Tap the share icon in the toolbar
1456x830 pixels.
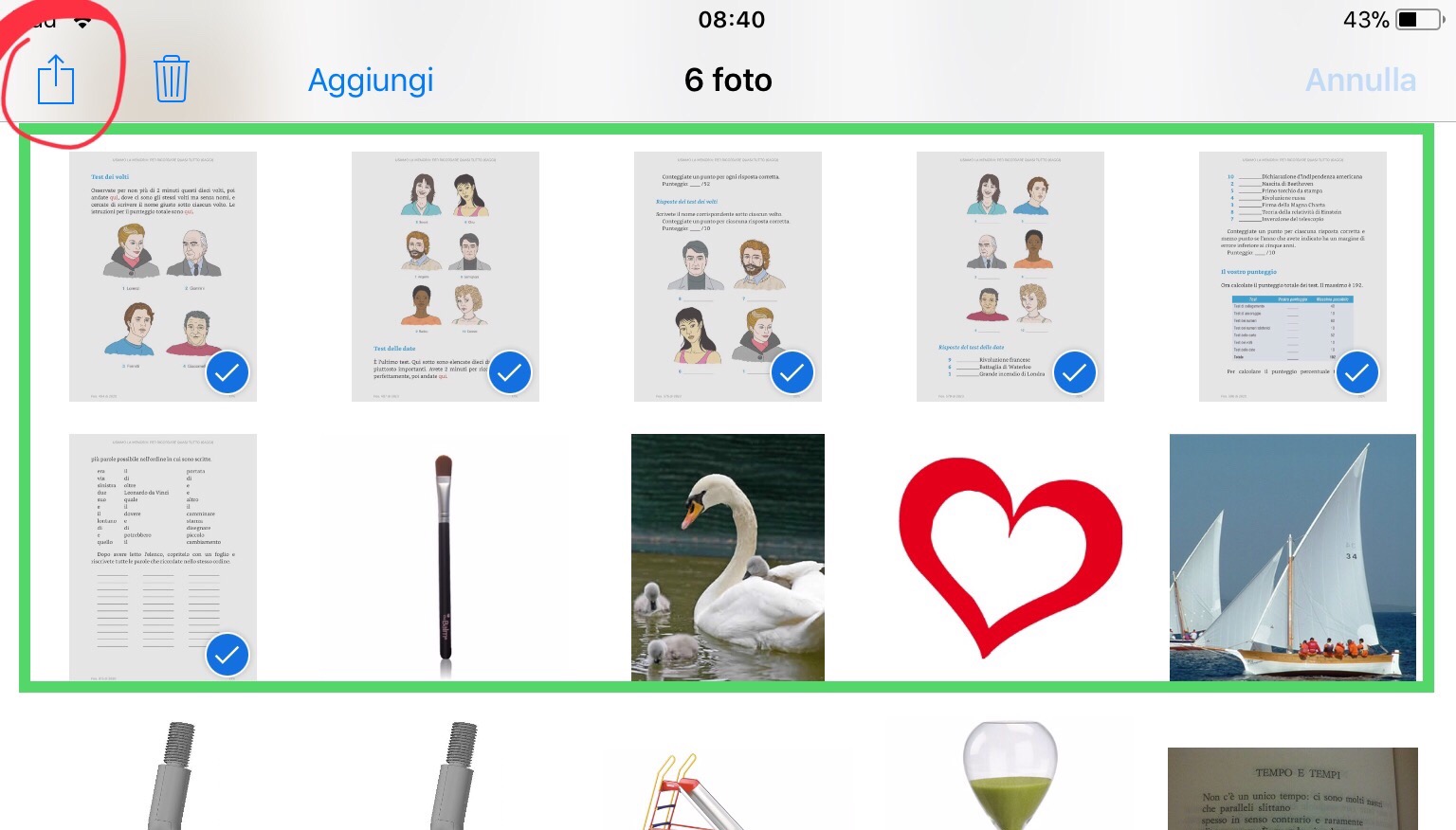(x=56, y=80)
